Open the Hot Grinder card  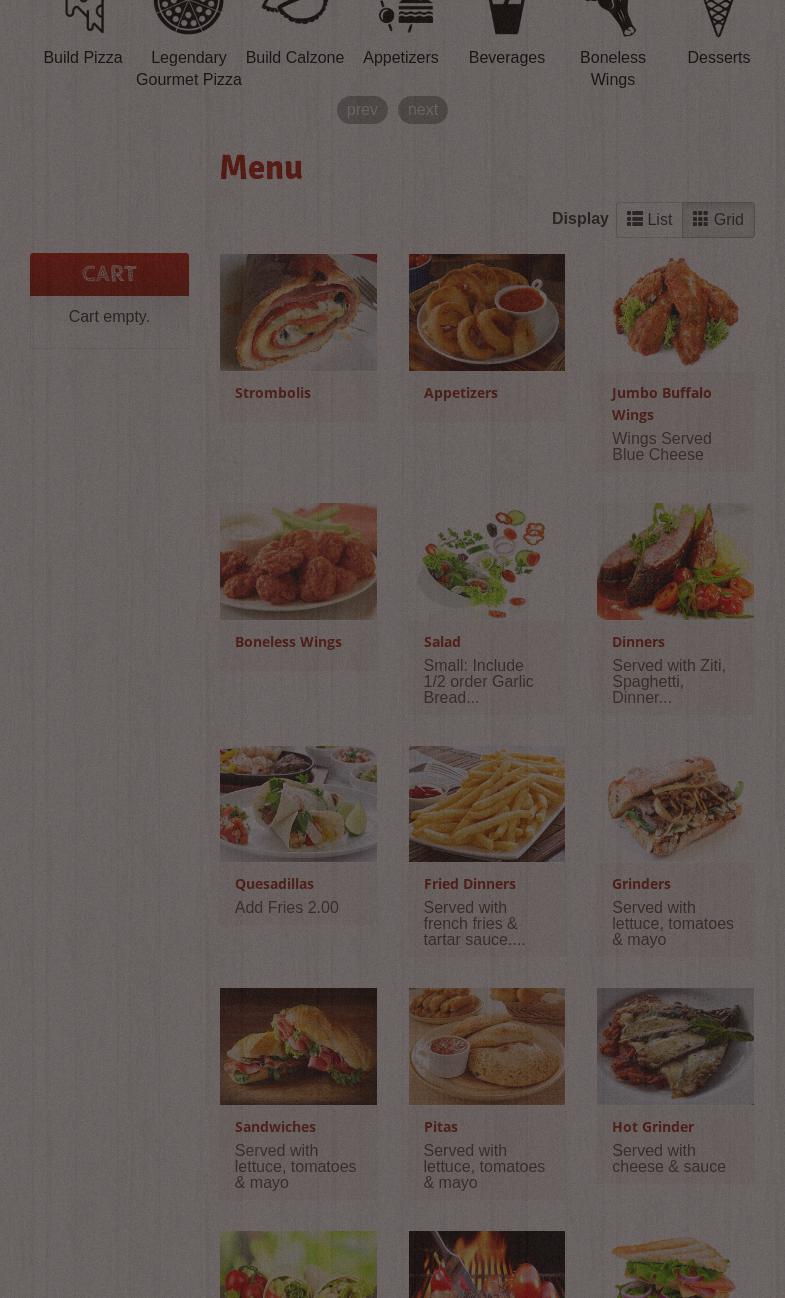[x=675, y=1085]
